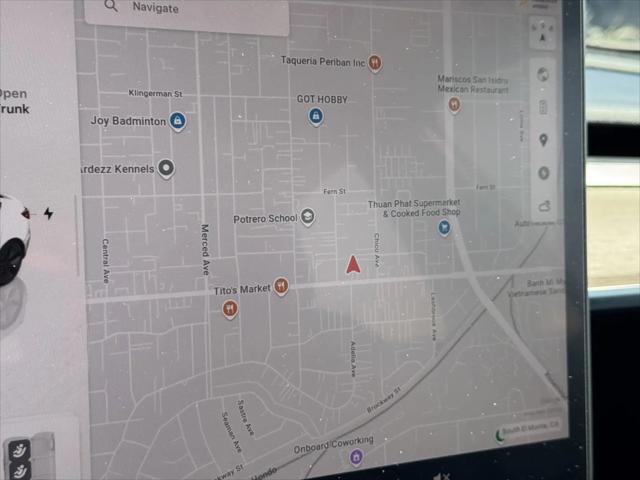Select Ardezz Kennels location marker
The width and height of the screenshot is (640, 480).
tap(166, 168)
